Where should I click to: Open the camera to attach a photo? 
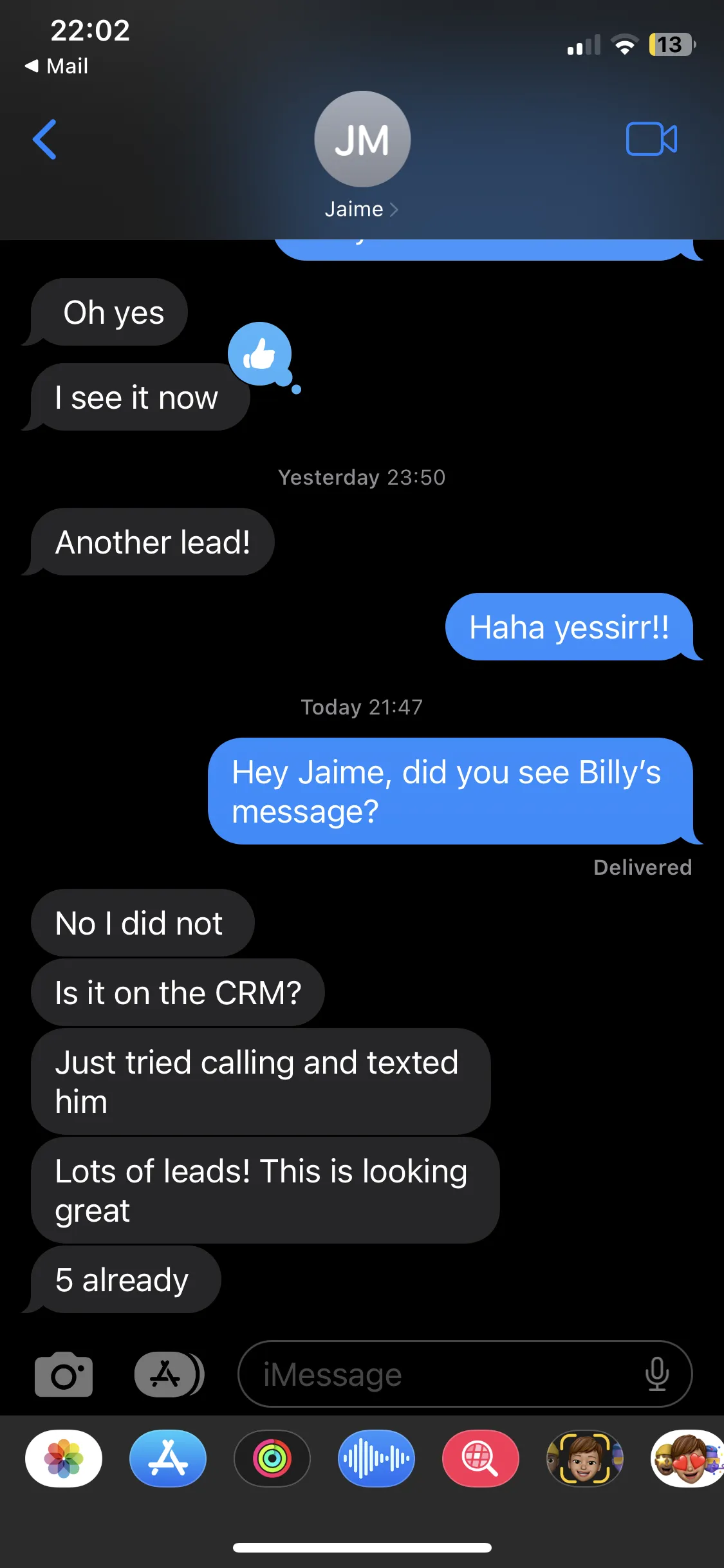[x=64, y=1374]
